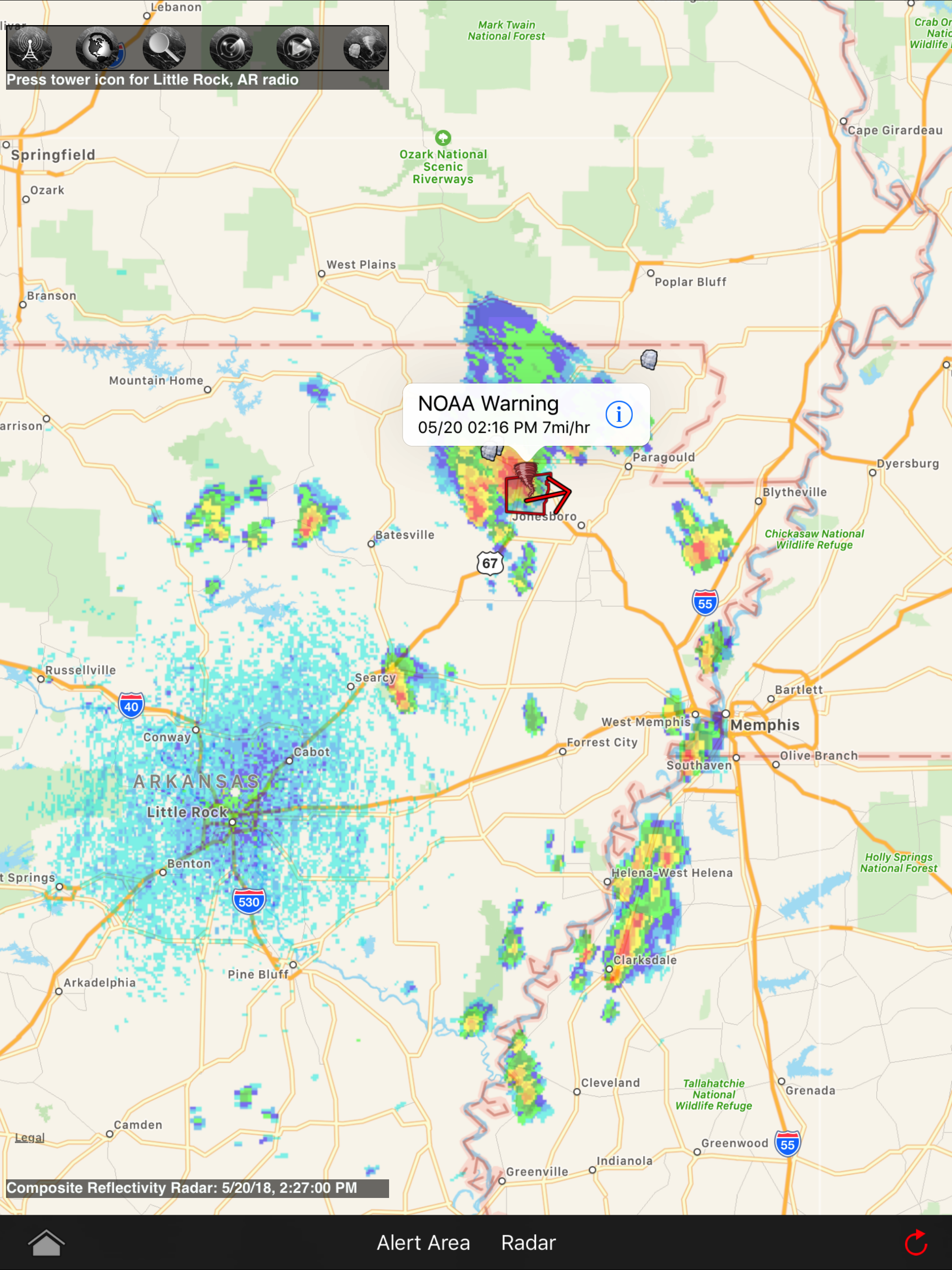This screenshot has width=952, height=1270.
Task: Tap the tornado marker near Jonesboro
Action: click(525, 478)
